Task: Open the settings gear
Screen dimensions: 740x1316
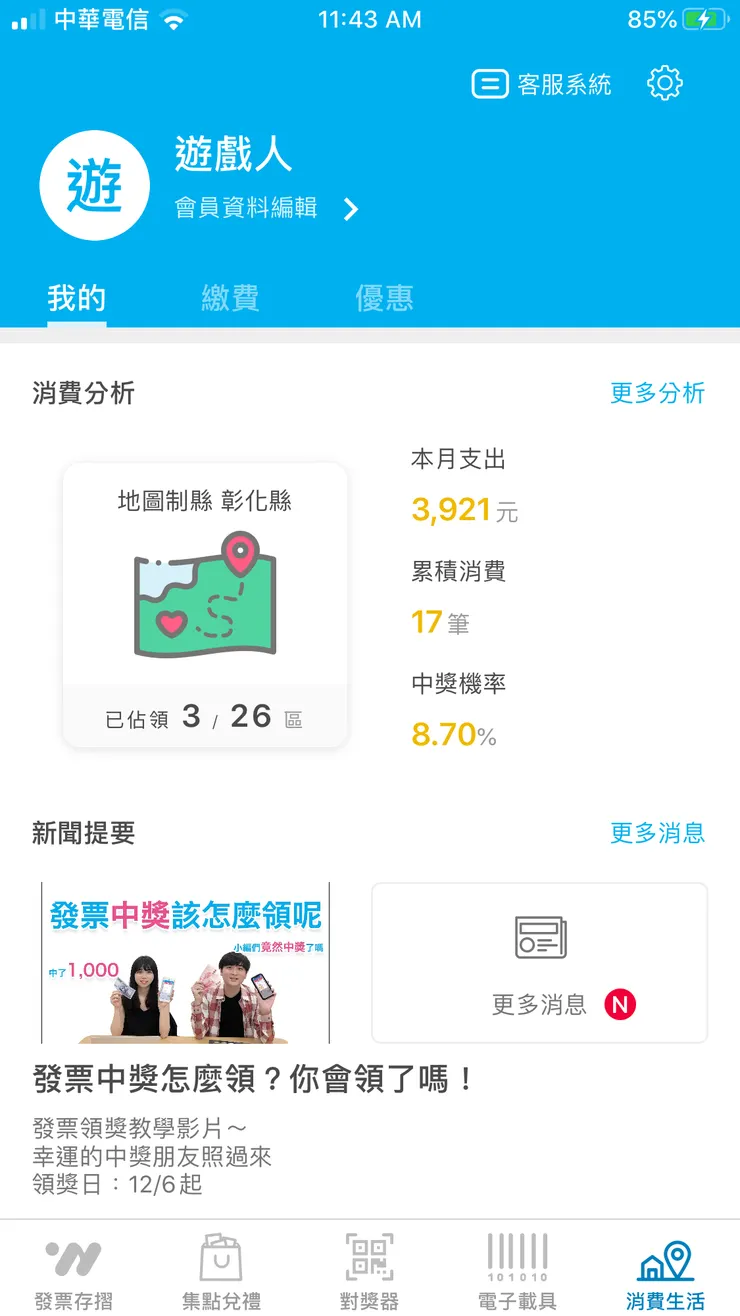Action: (x=664, y=84)
